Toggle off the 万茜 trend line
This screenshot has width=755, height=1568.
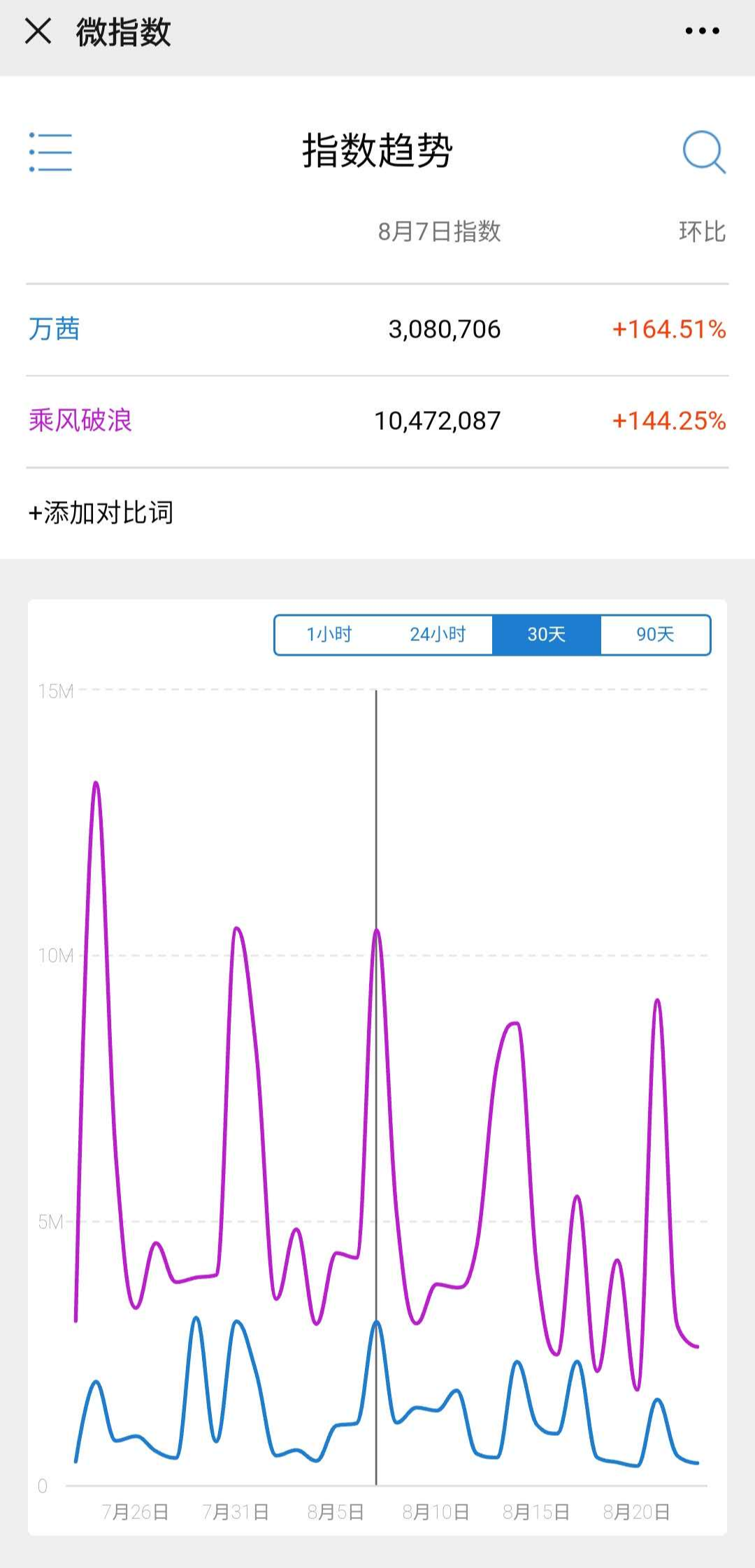pos(54,329)
